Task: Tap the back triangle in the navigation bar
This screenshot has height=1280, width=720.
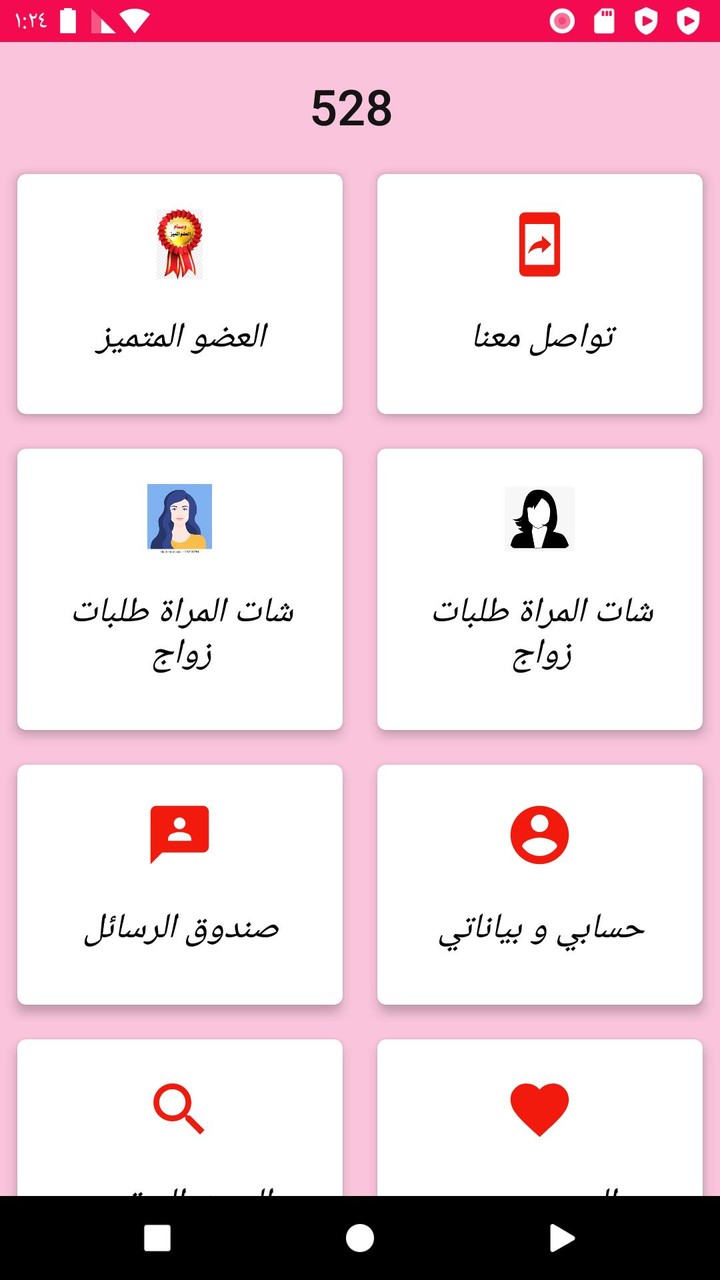Action: [563, 1238]
